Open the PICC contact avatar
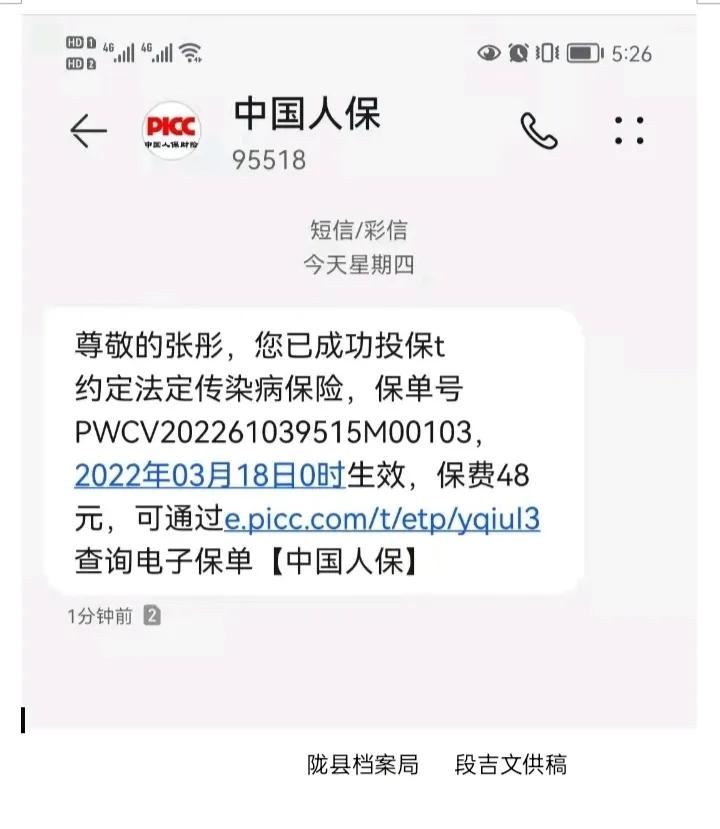Viewport: 720px width, 829px height. [x=172, y=131]
